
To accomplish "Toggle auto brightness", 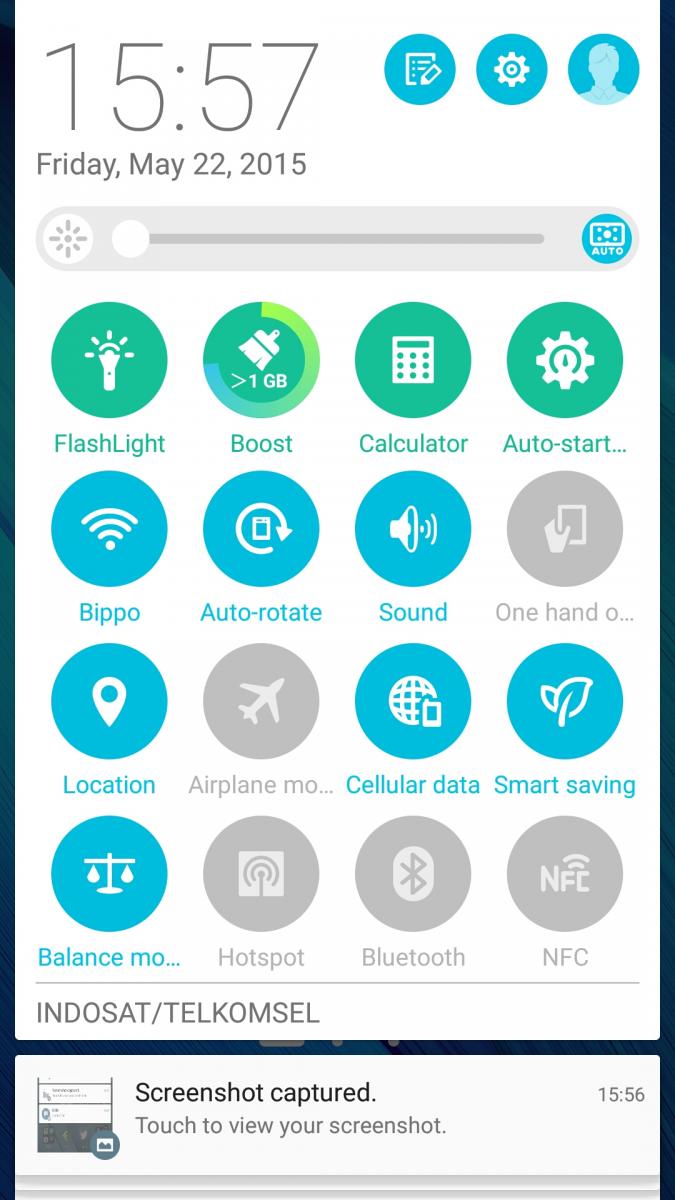I will (607, 239).
